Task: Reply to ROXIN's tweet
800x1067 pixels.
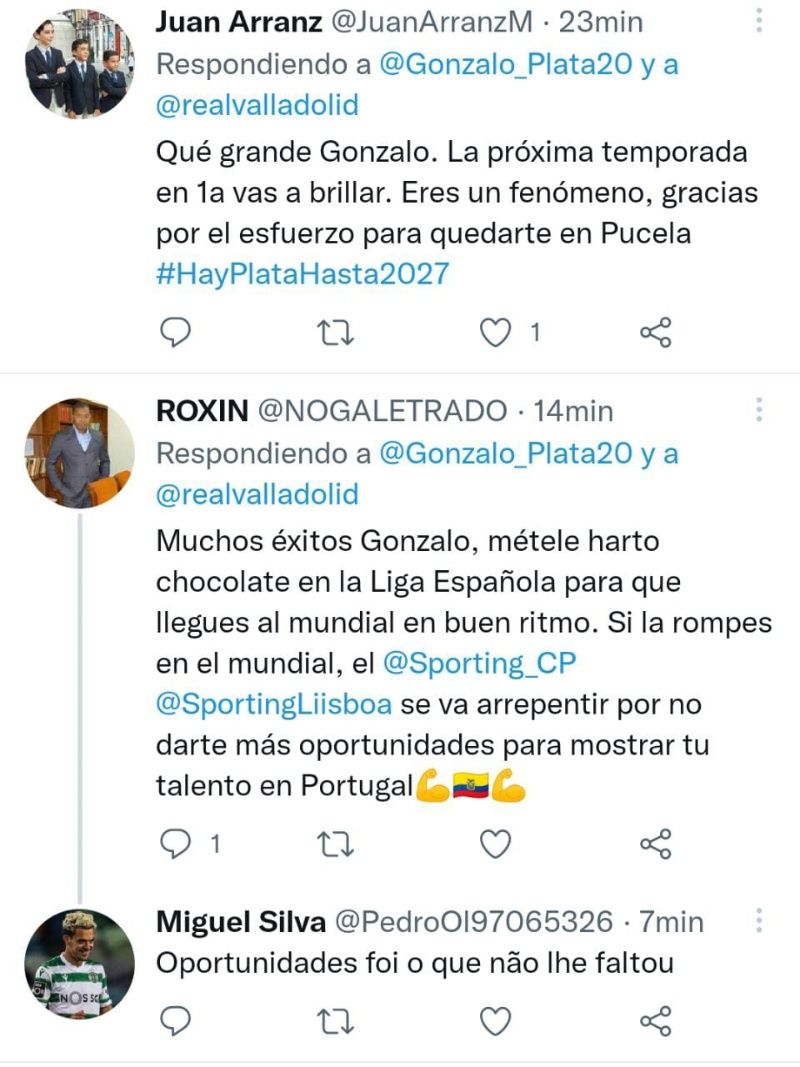Action: (176, 845)
